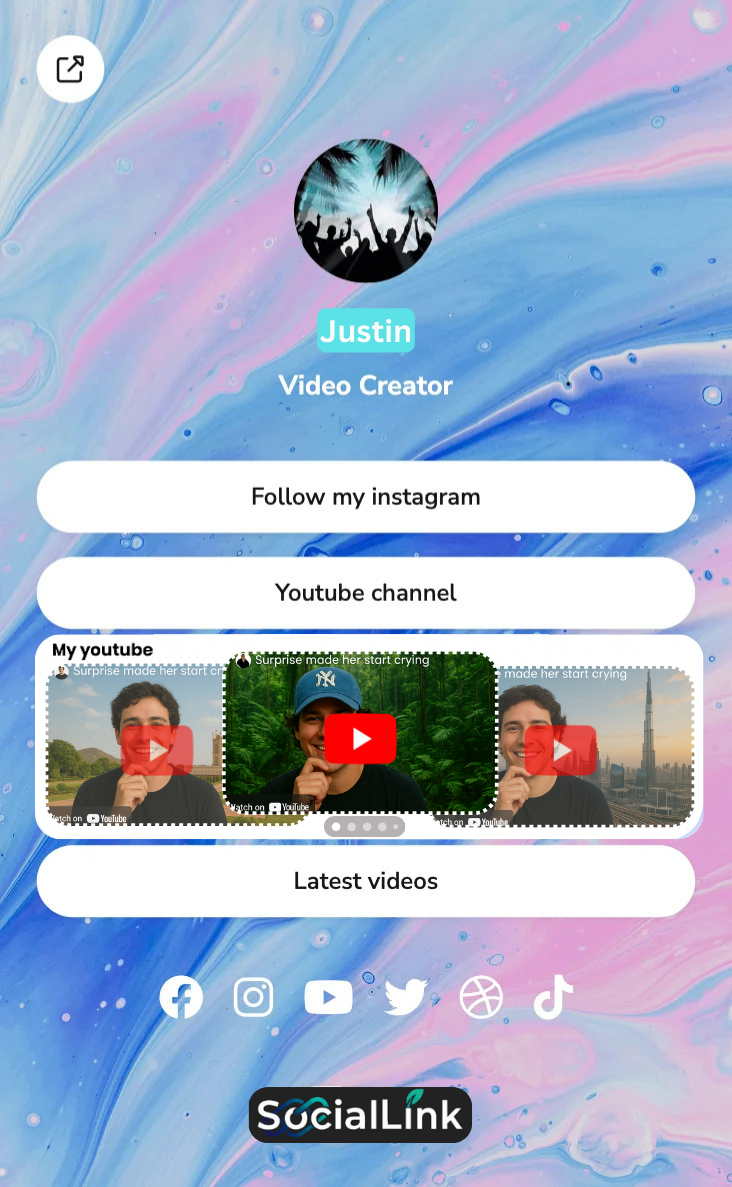
Task: Open the YouTube social icon
Action: [328, 997]
